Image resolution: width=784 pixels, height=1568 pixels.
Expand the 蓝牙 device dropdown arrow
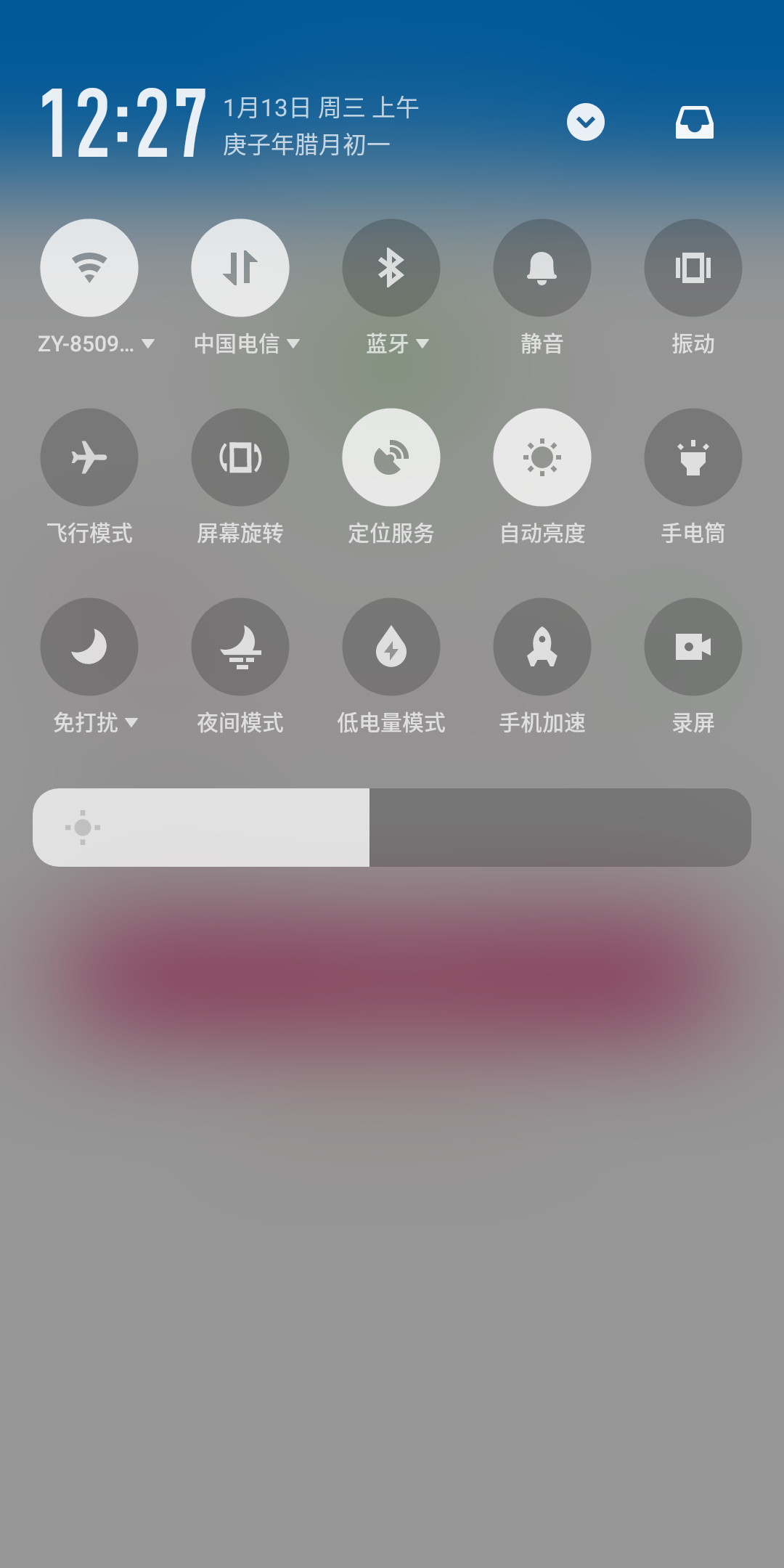coord(422,343)
